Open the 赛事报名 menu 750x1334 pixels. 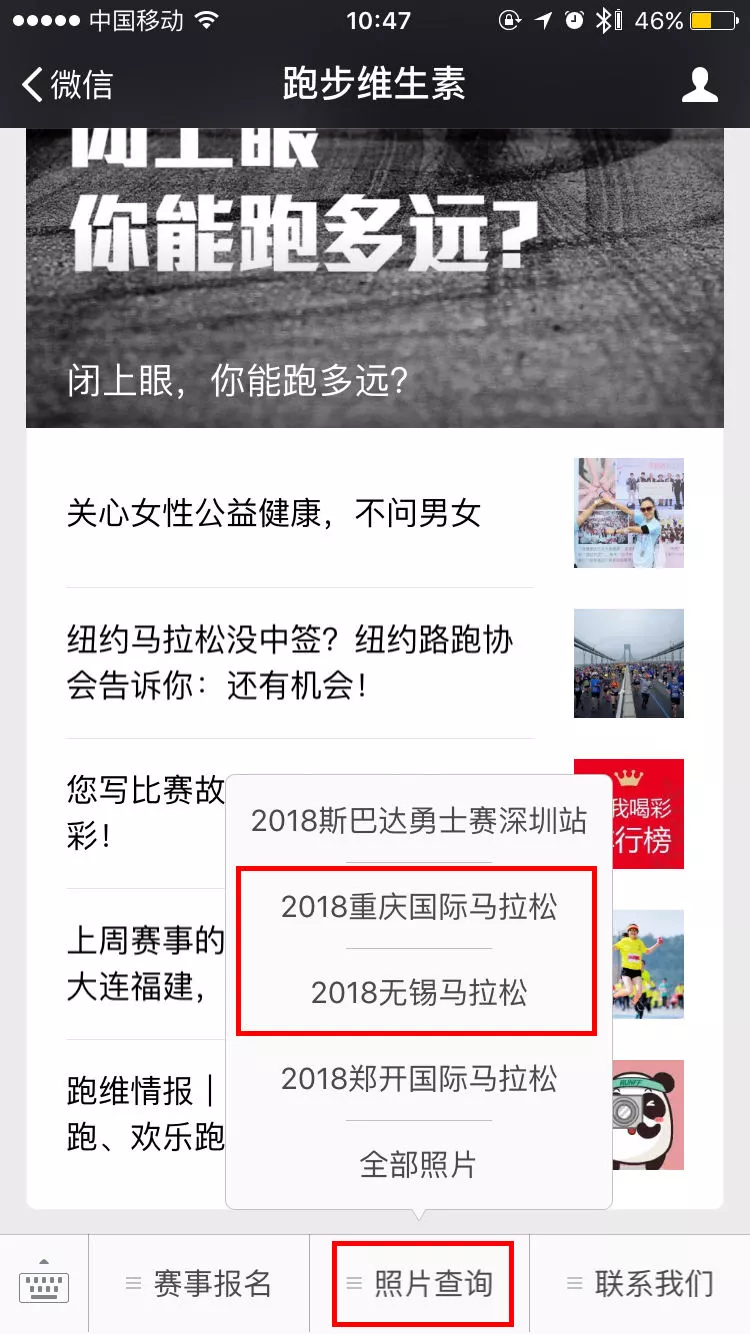(x=199, y=1284)
